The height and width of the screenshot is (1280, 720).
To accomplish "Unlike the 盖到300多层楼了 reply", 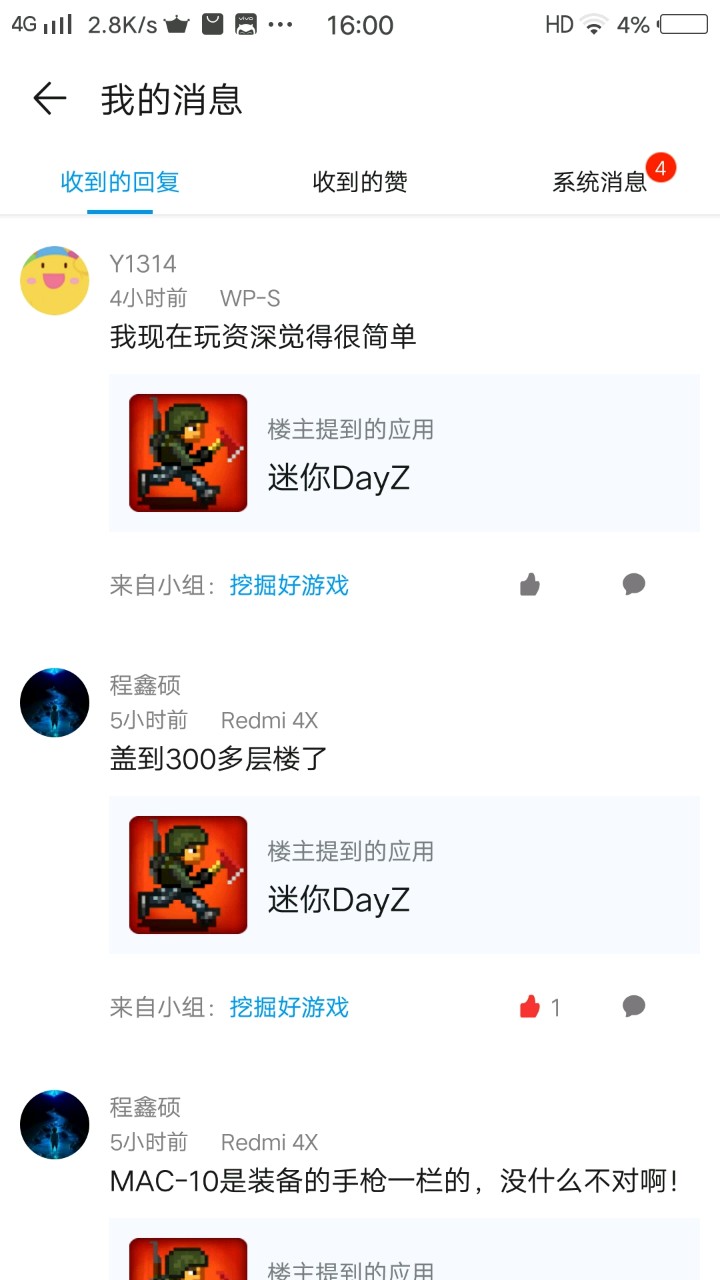I will point(530,1007).
